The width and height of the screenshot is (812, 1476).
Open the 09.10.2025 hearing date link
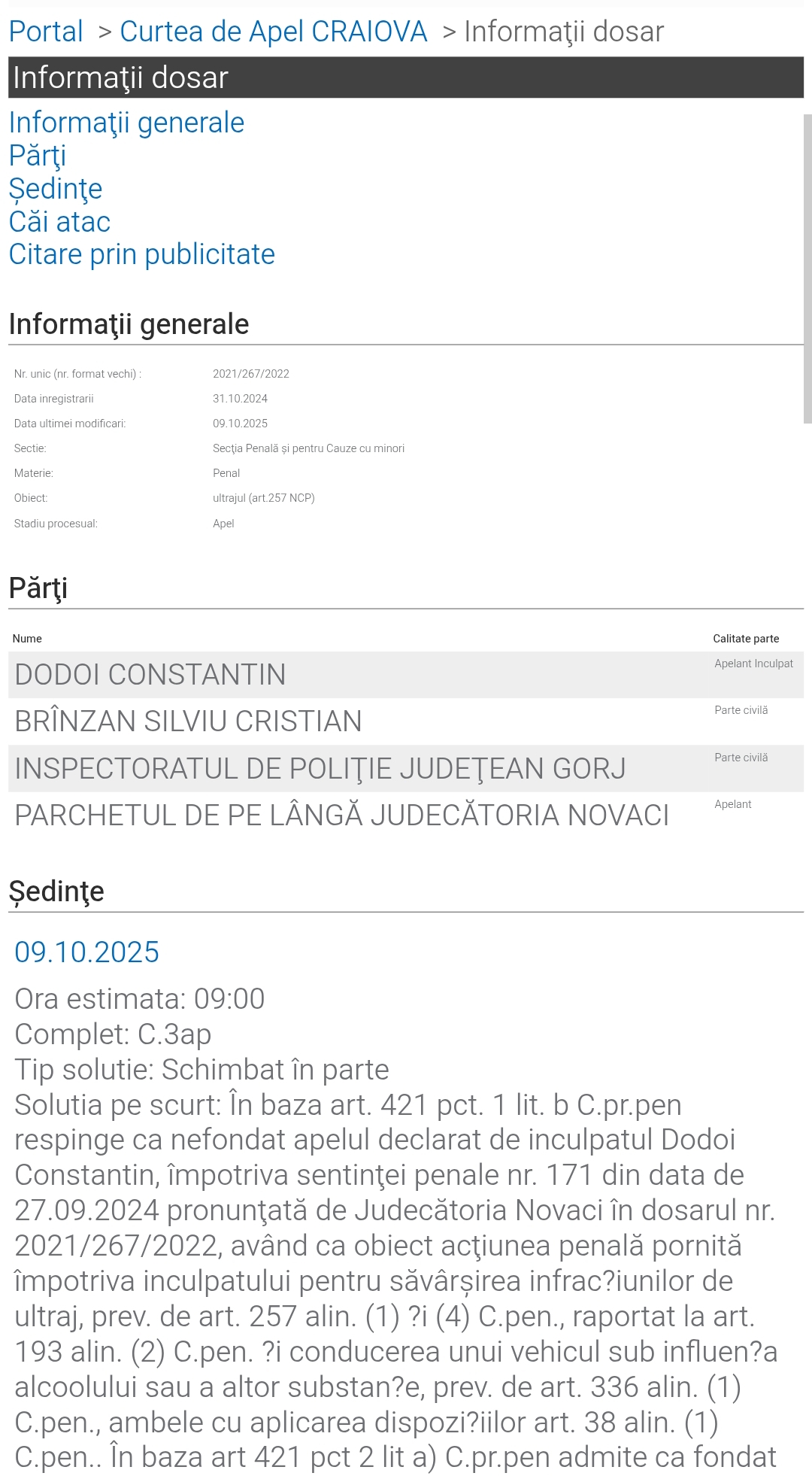coord(87,952)
